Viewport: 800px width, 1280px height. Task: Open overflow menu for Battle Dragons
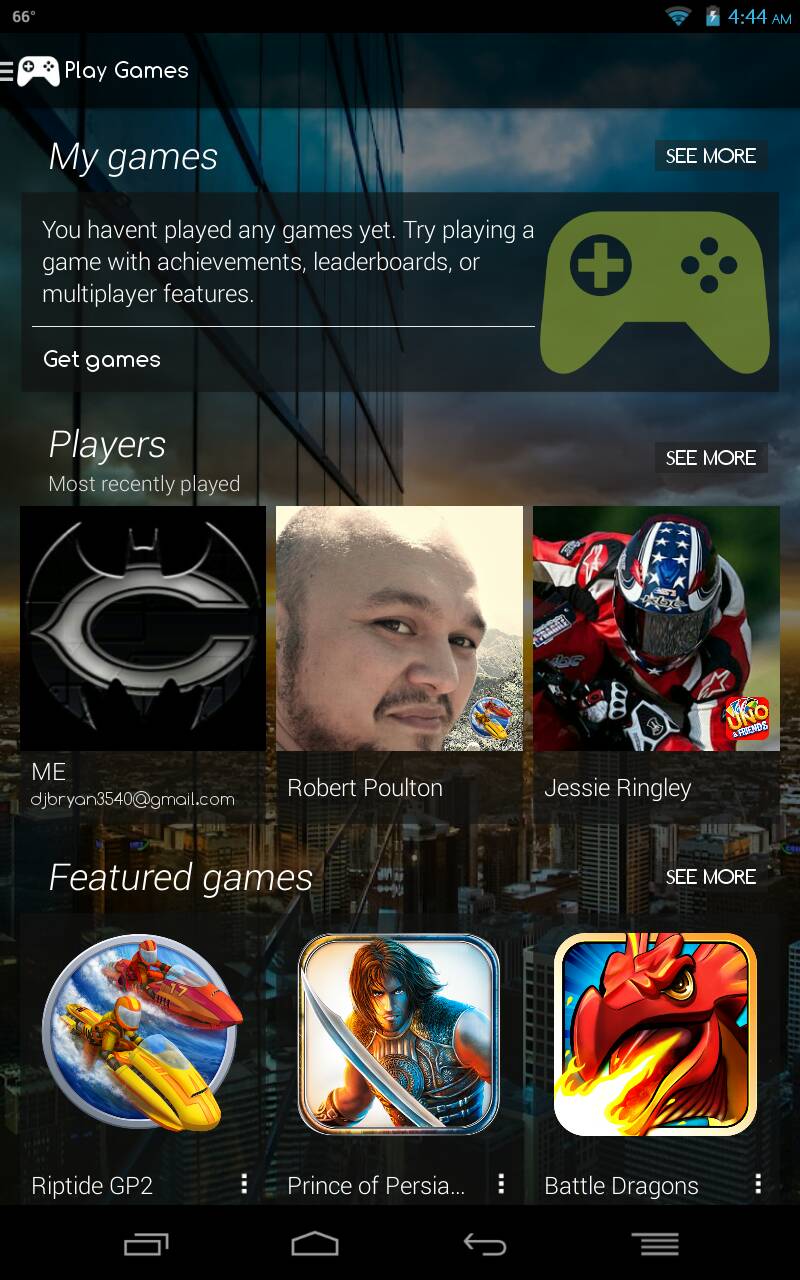pyautogui.click(x=758, y=1185)
